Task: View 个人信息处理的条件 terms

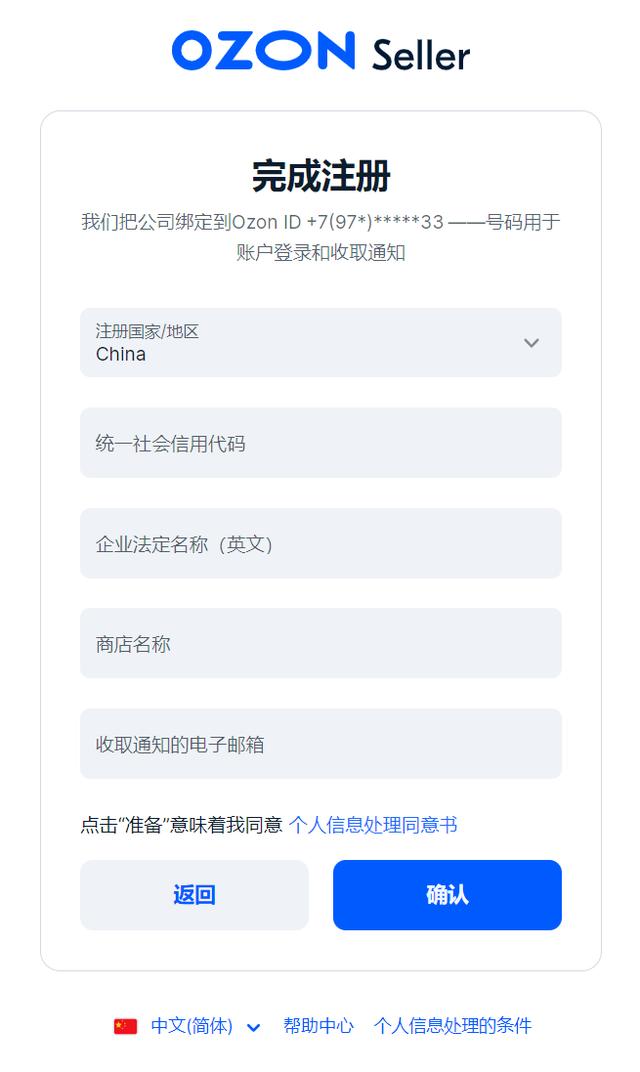Action: (452, 1026)
